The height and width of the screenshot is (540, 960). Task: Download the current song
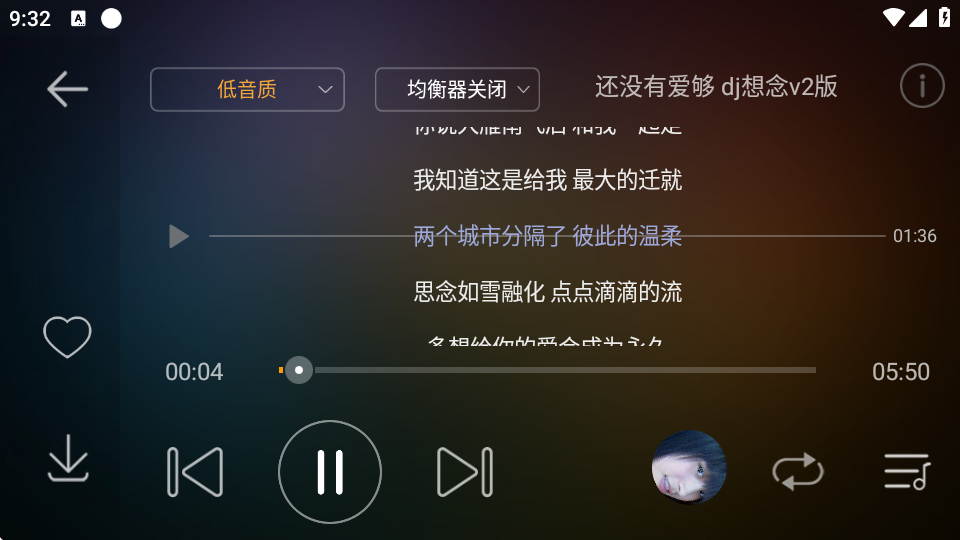[x=67, y=459]
